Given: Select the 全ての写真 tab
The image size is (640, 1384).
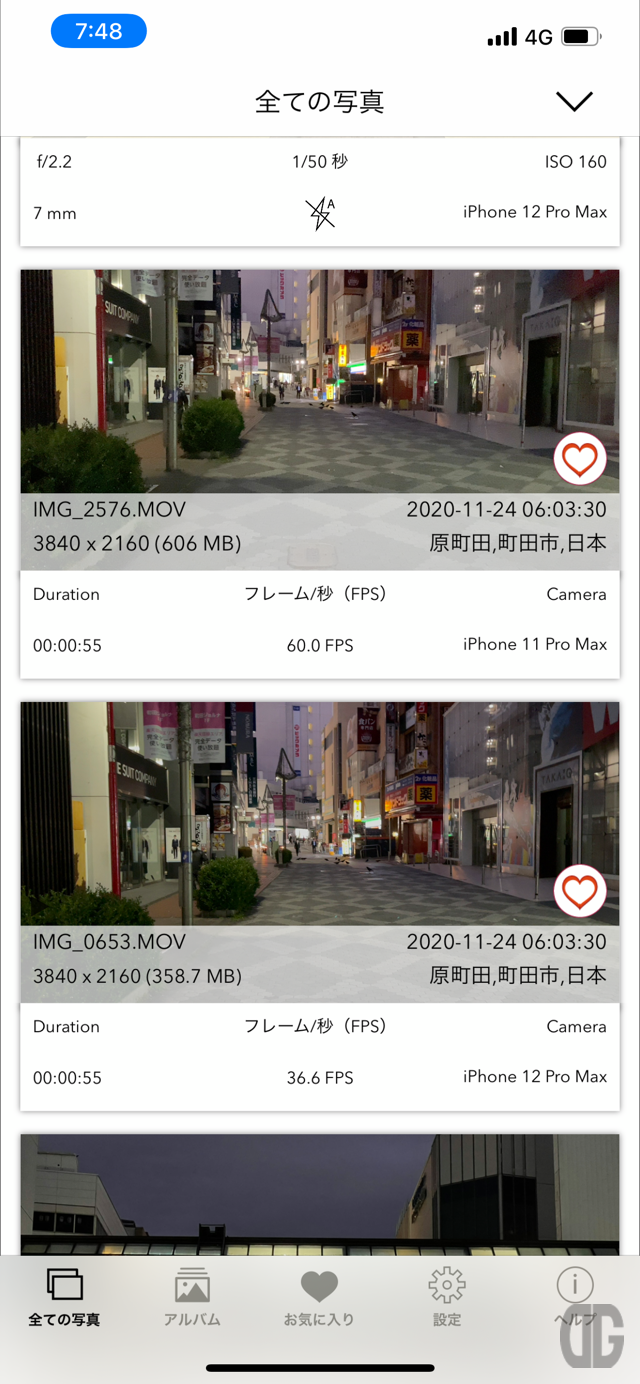Looking at the screenshot, I should (x=64, y=1298).
